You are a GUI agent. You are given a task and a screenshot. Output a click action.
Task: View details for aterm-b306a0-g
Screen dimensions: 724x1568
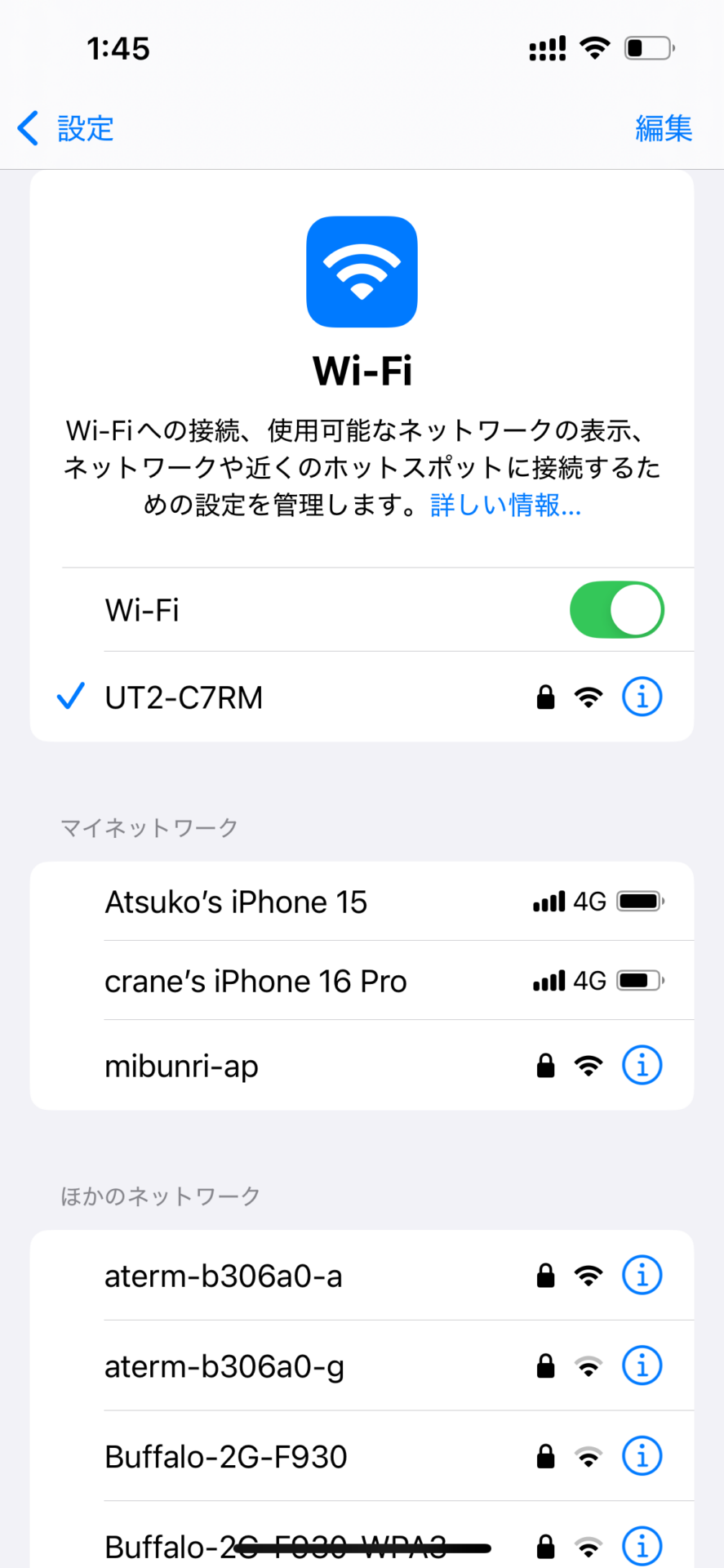point(642,1365)
